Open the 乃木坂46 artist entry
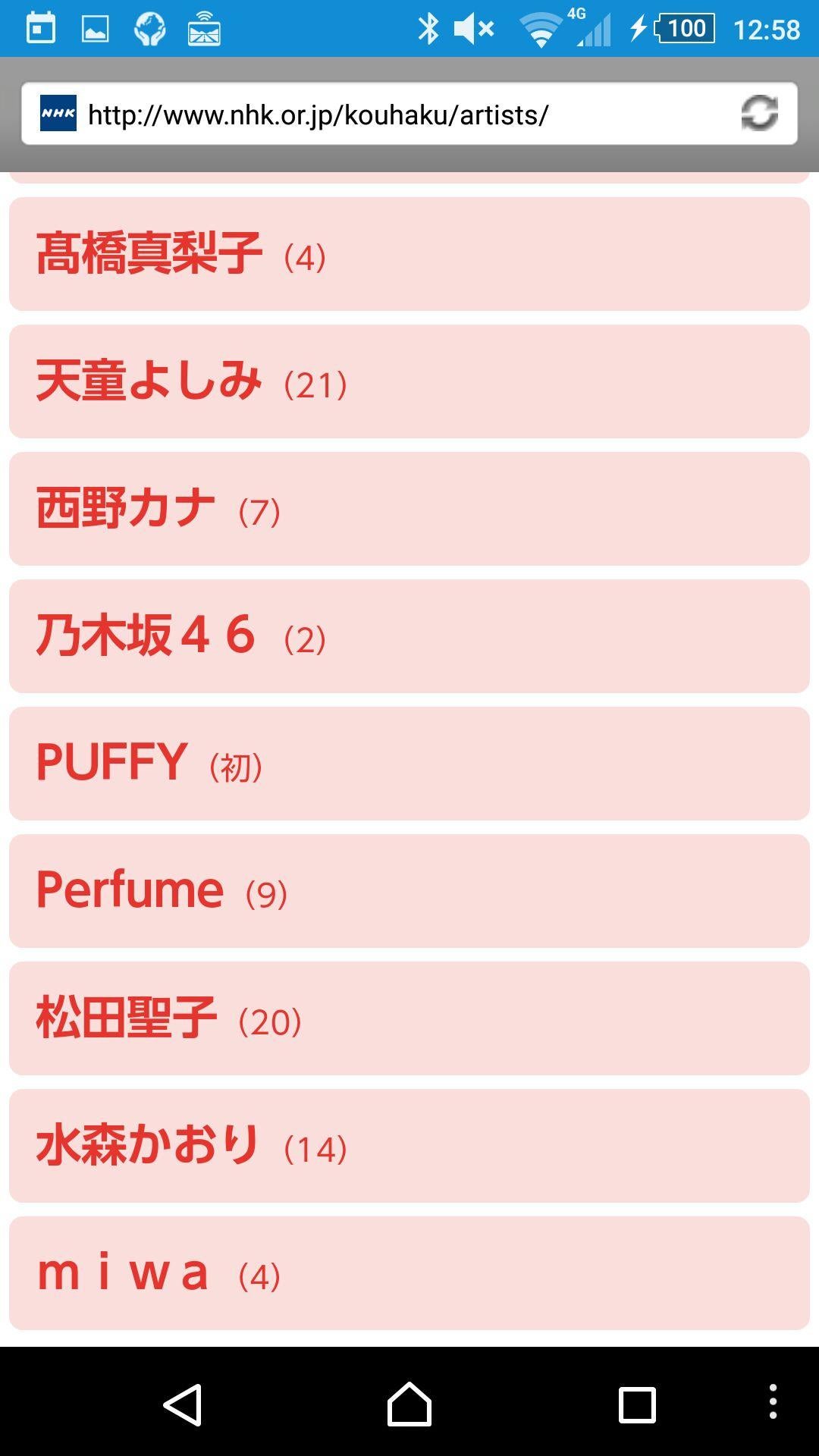The width and height of the screenshot is (819, 1456). 409,636
